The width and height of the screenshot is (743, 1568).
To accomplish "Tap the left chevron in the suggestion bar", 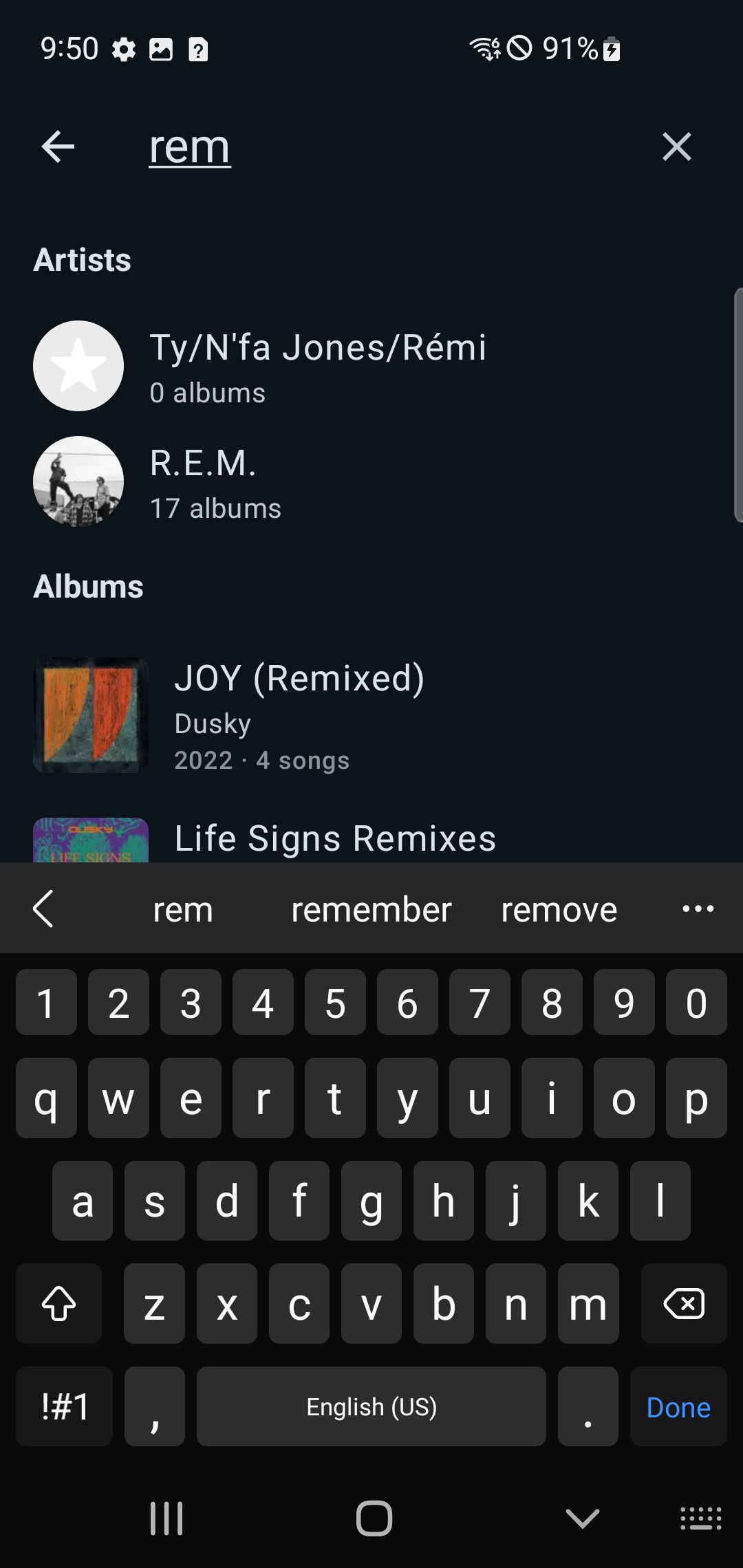I will [44, 908].
